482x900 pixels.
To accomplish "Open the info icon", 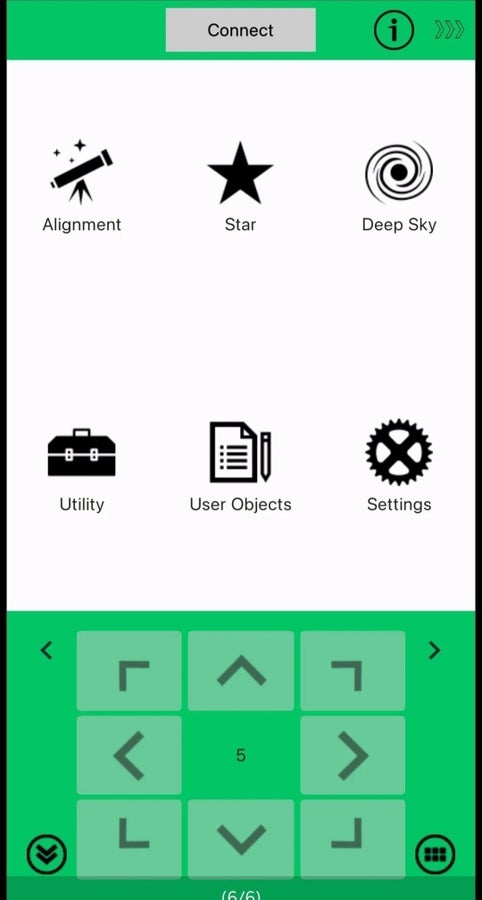I will tap(394, 30).
